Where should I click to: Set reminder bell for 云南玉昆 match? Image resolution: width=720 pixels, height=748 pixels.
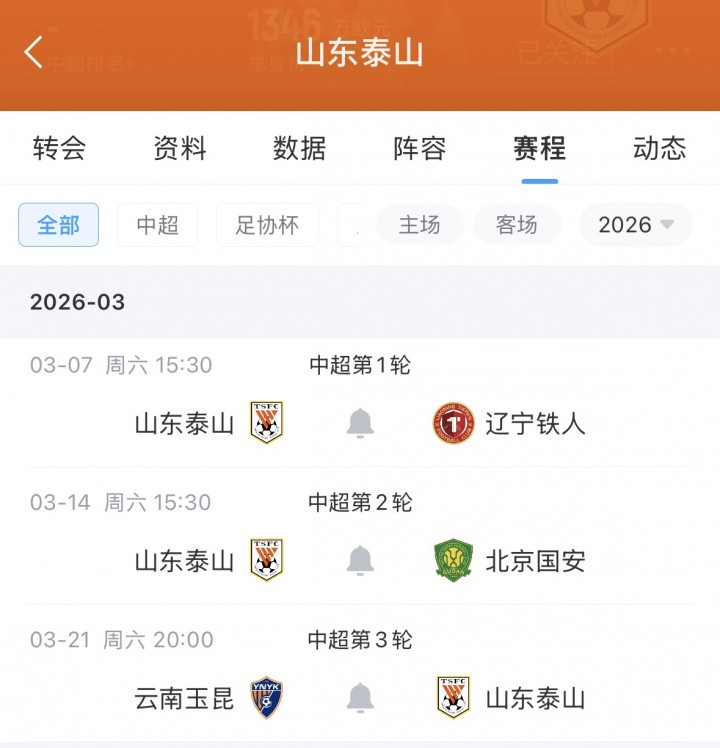click(360, 698)
